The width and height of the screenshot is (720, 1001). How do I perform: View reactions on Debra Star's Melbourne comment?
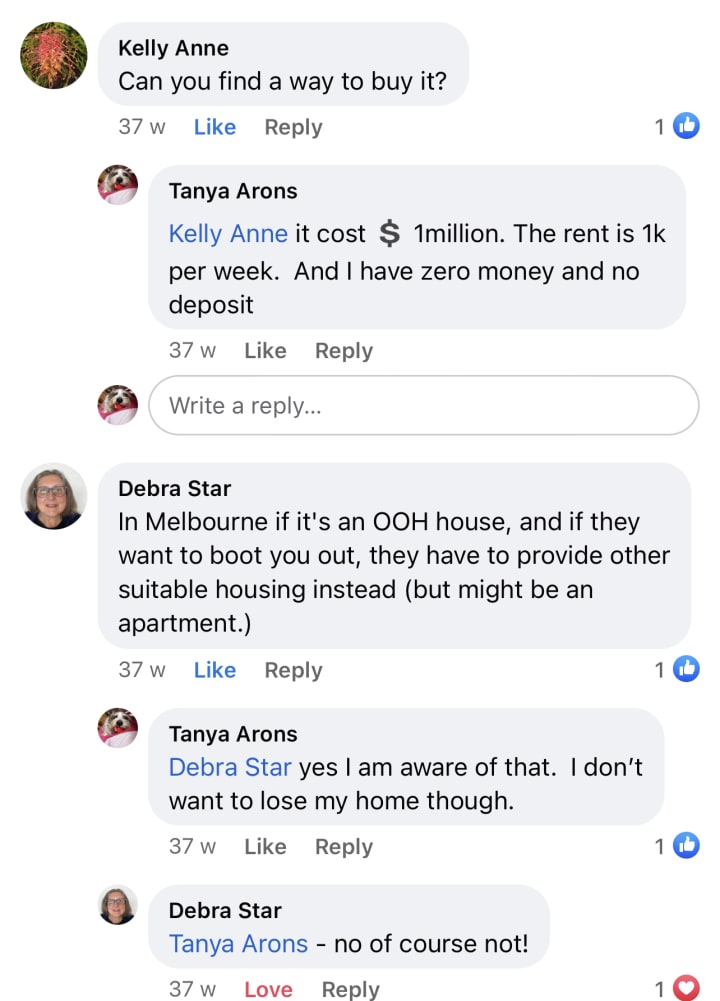[x=677, y=669]
